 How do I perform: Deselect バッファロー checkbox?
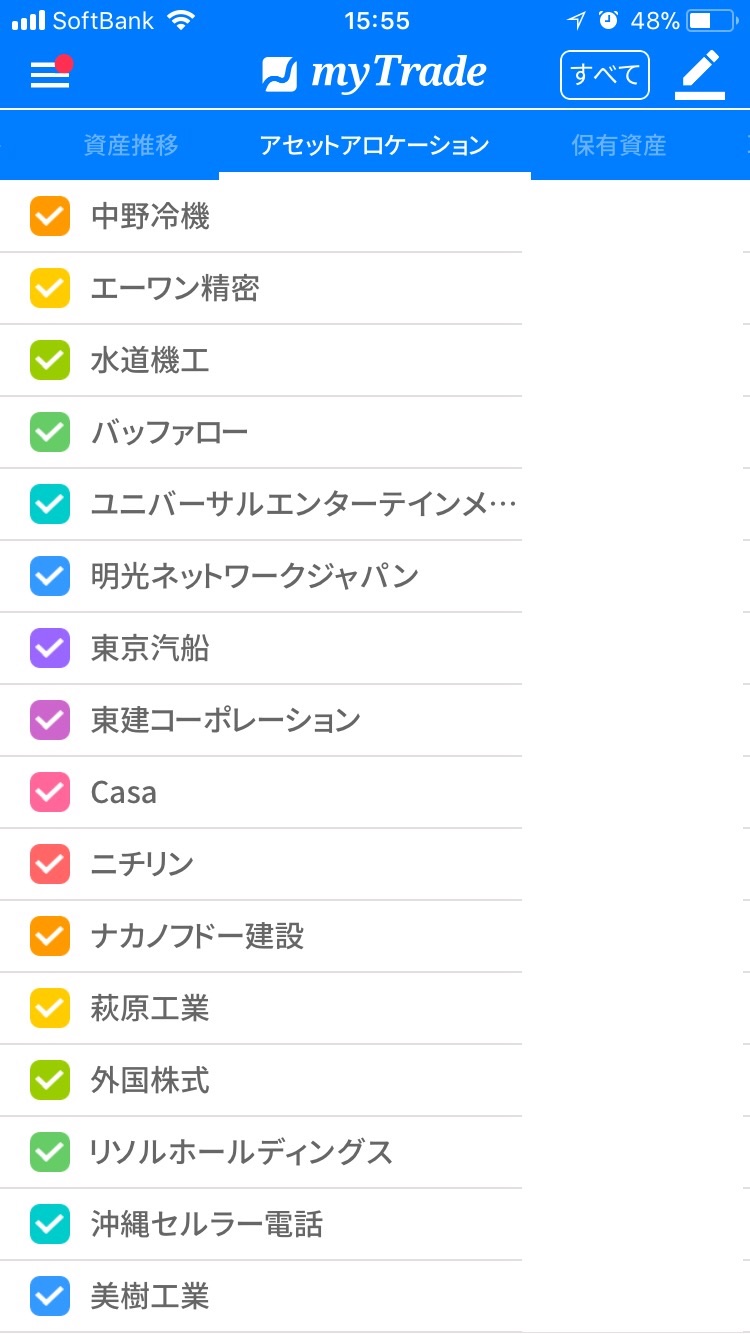click(x=50, y=432)
